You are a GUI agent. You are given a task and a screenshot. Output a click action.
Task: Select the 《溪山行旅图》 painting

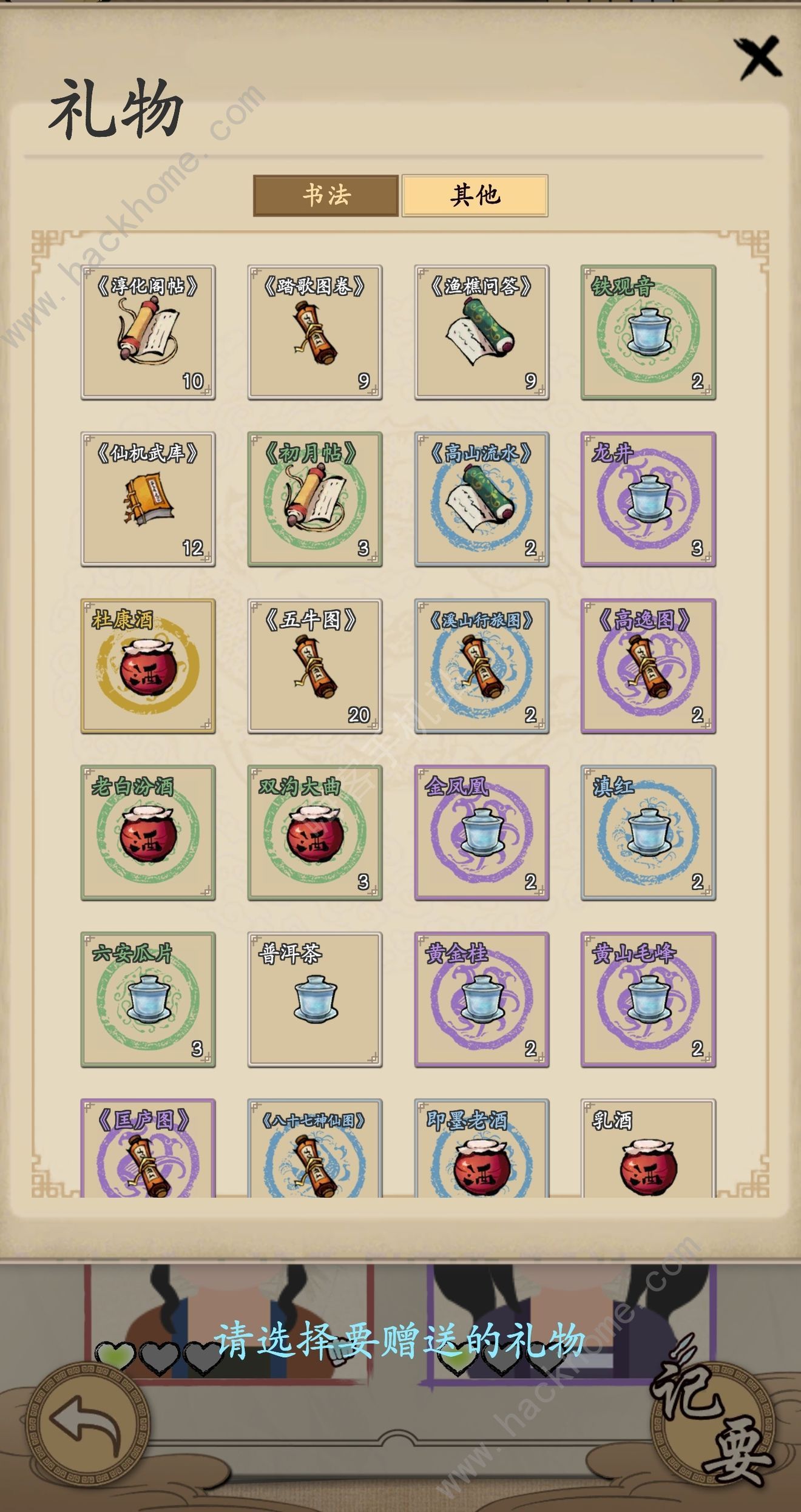pyautogui.click(x=482, y=666)
